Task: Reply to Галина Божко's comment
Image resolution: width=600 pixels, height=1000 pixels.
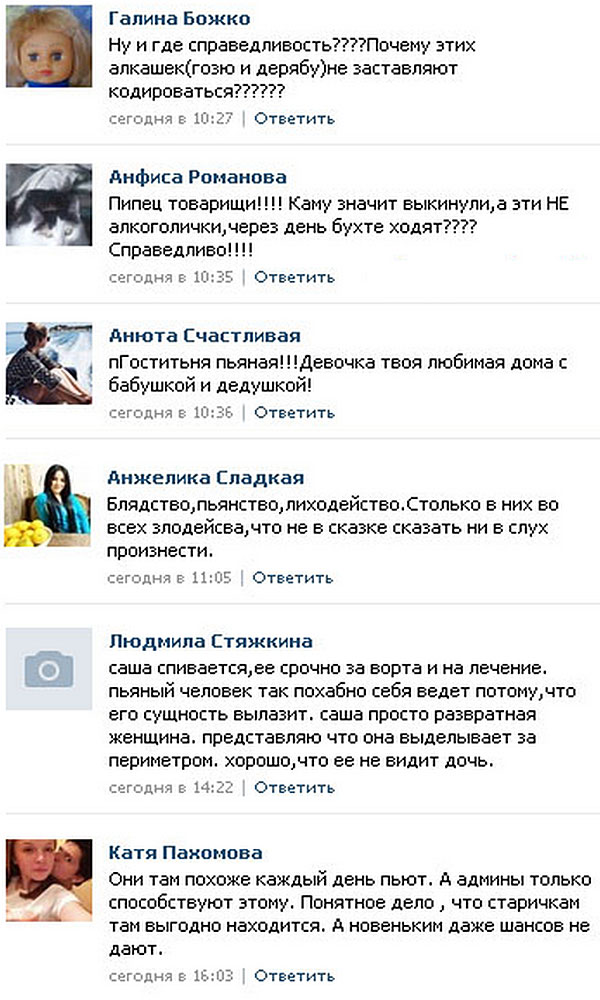Action: (294, 118)
